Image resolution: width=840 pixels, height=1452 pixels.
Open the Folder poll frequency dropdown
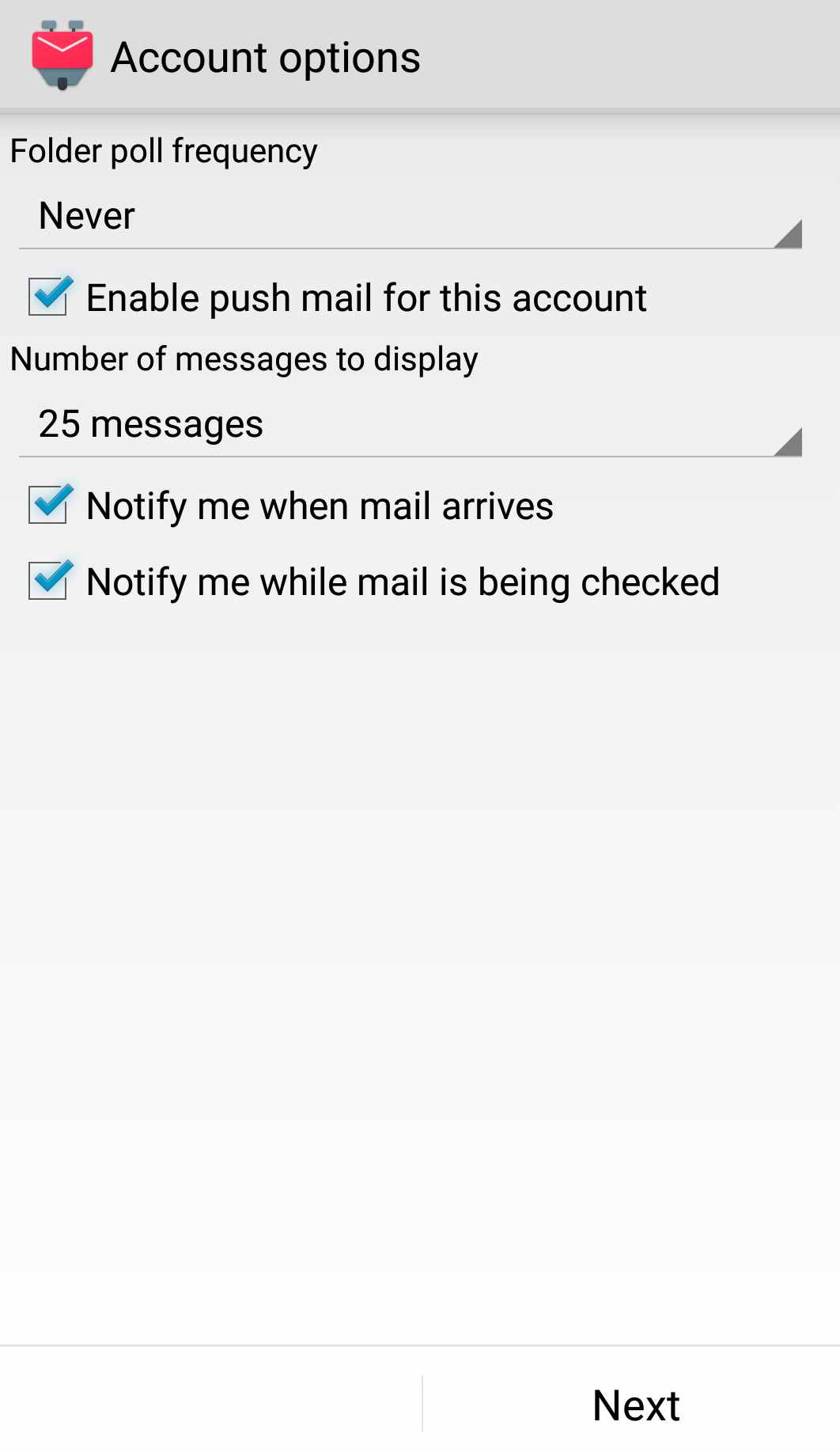410,217
